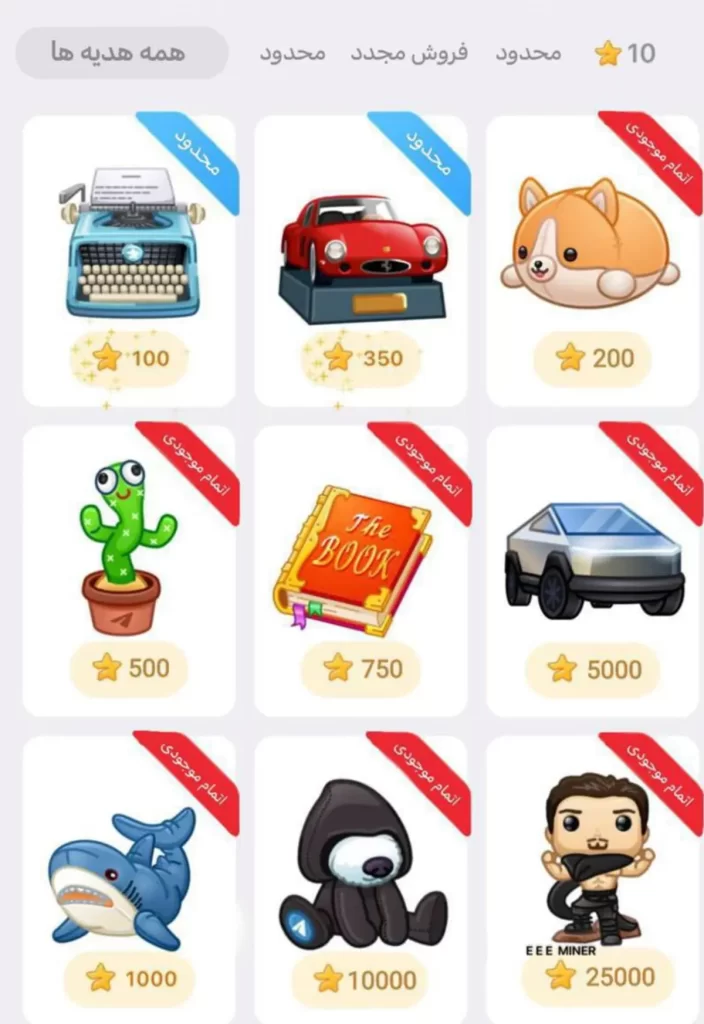704x1024 pixels.
Task: Open The Book gift for 750 stars
Action: tap(361, 570)
